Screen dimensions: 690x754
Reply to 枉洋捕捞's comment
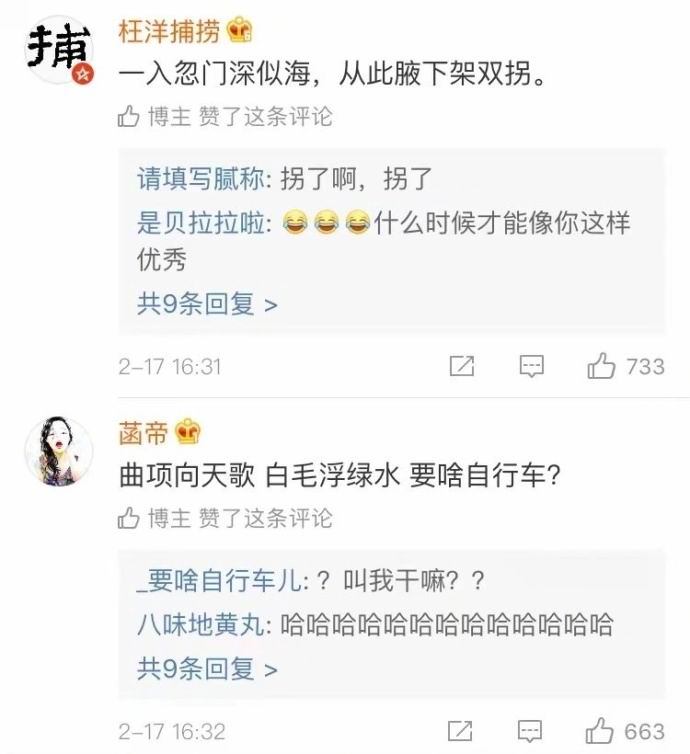(x=531, y=366)
